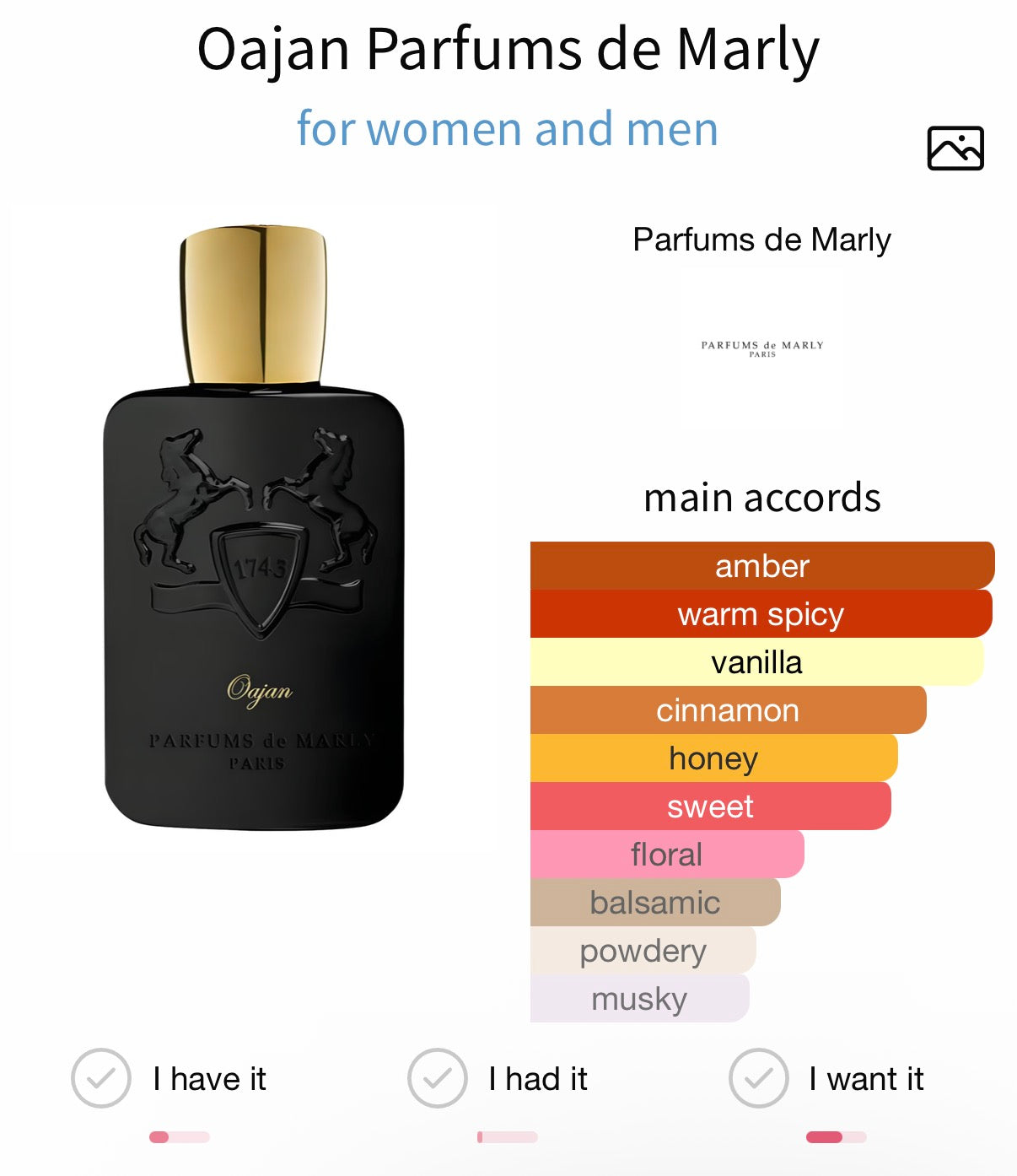The width and height of the screenshot is (1017, 1176).
Task: Open the vanilla accord bar
Action: click(x=756, y=662)
